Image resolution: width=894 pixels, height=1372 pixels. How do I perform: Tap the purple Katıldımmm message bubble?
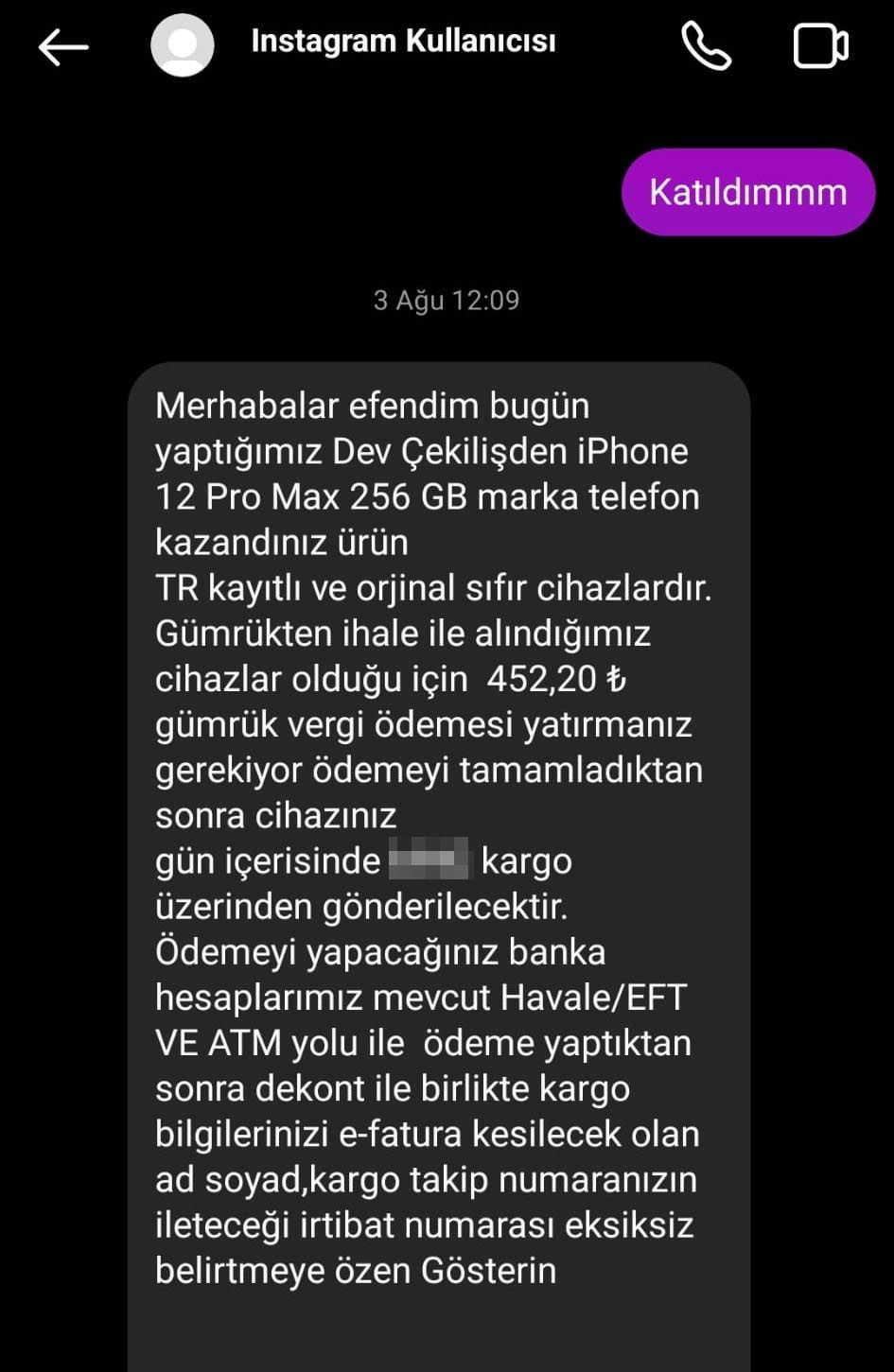[x=747, y=191]
